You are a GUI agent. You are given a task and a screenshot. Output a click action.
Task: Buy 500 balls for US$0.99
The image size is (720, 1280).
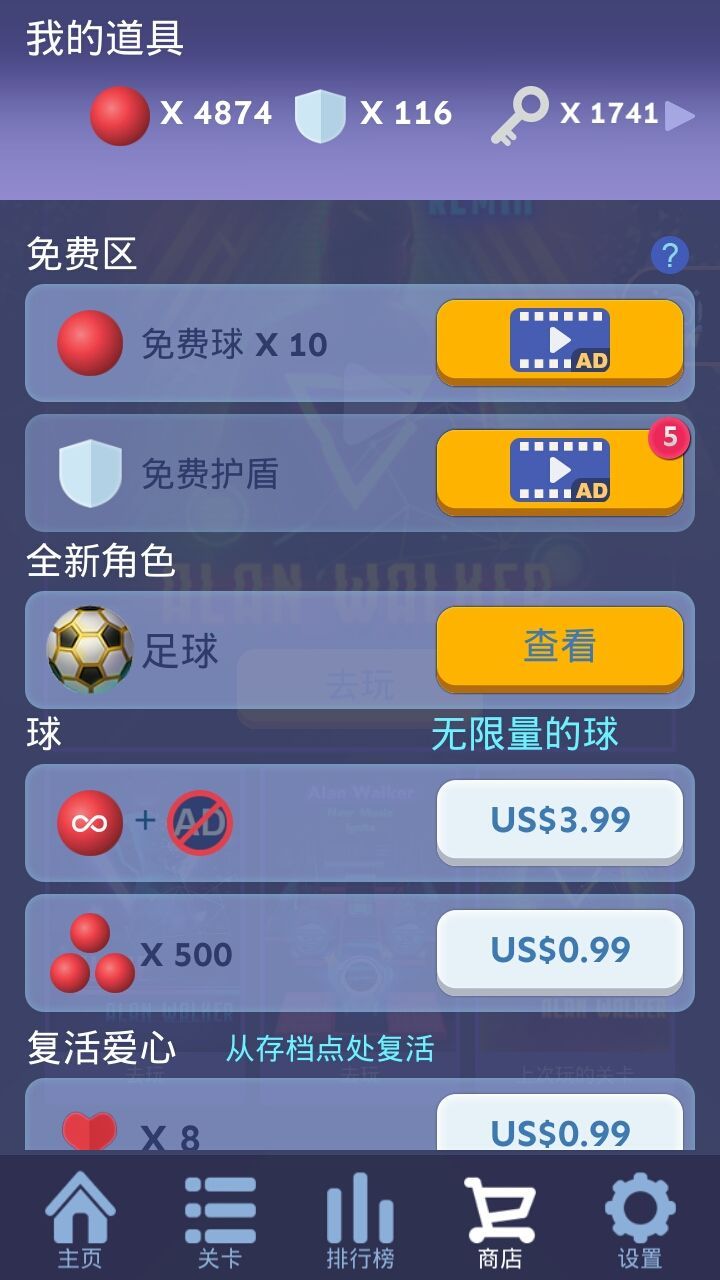[560, 950]
